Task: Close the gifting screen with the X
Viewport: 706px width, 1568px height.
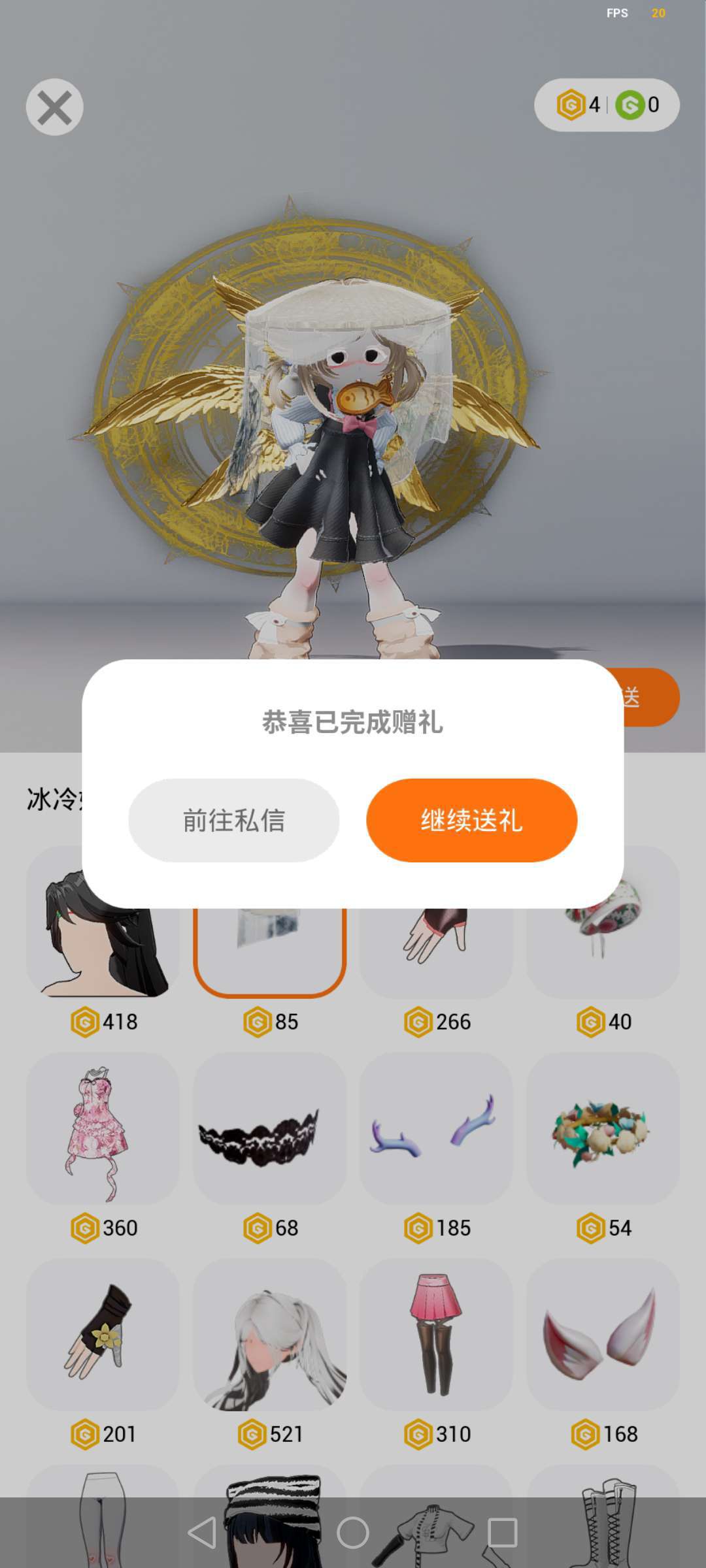Action: click(54, 107)
